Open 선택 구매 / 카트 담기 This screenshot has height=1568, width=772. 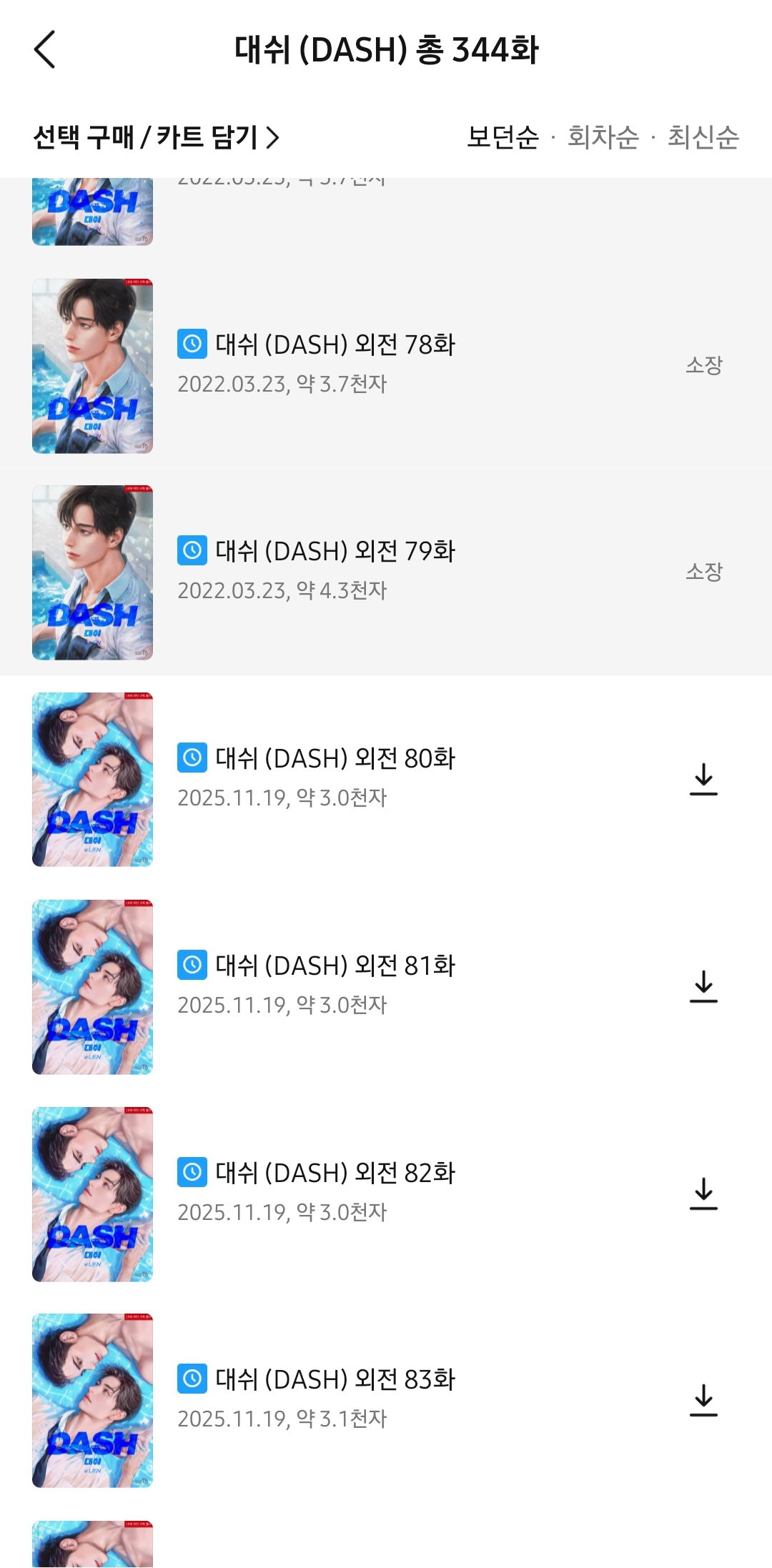click(x=156, y=137)
